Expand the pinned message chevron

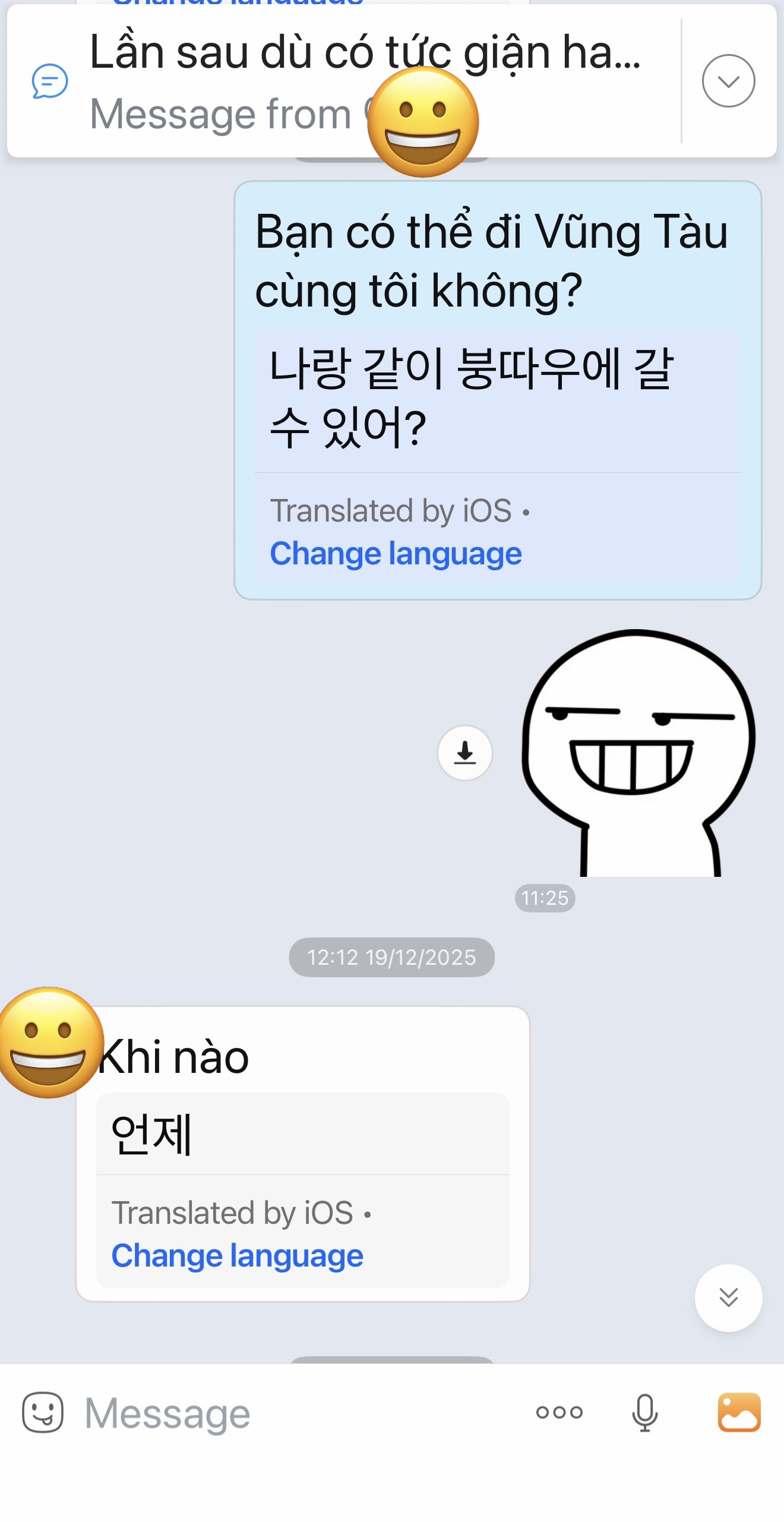tap(728, 81)
